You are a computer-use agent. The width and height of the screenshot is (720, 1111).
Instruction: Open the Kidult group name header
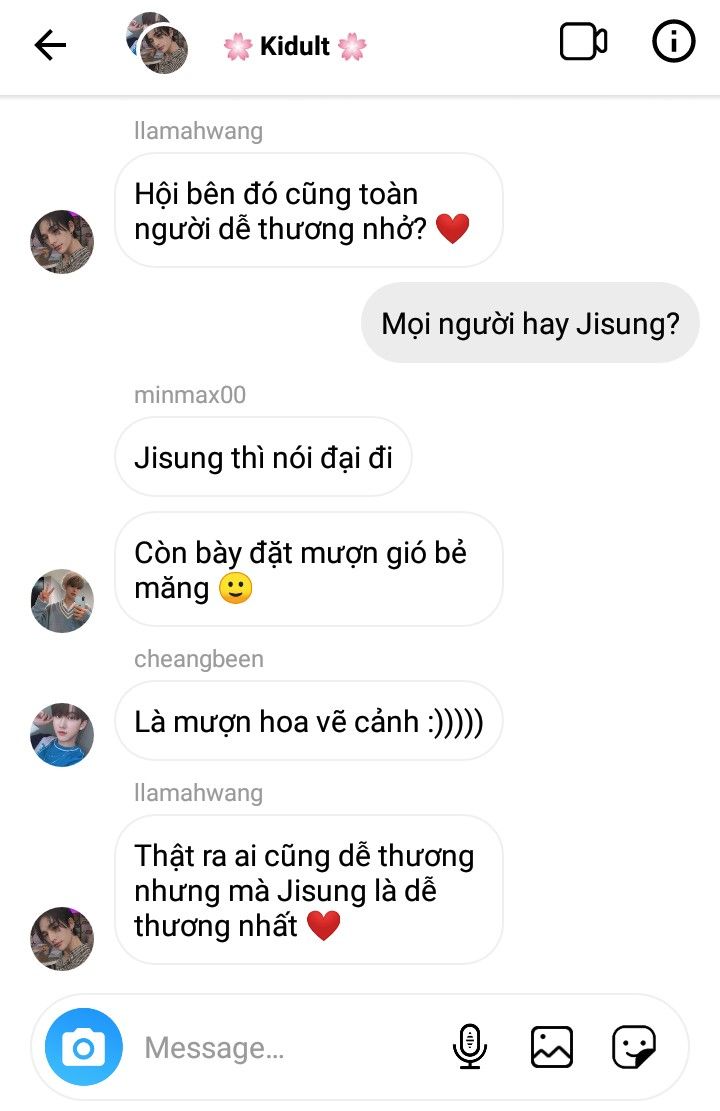tap(295, 46)
